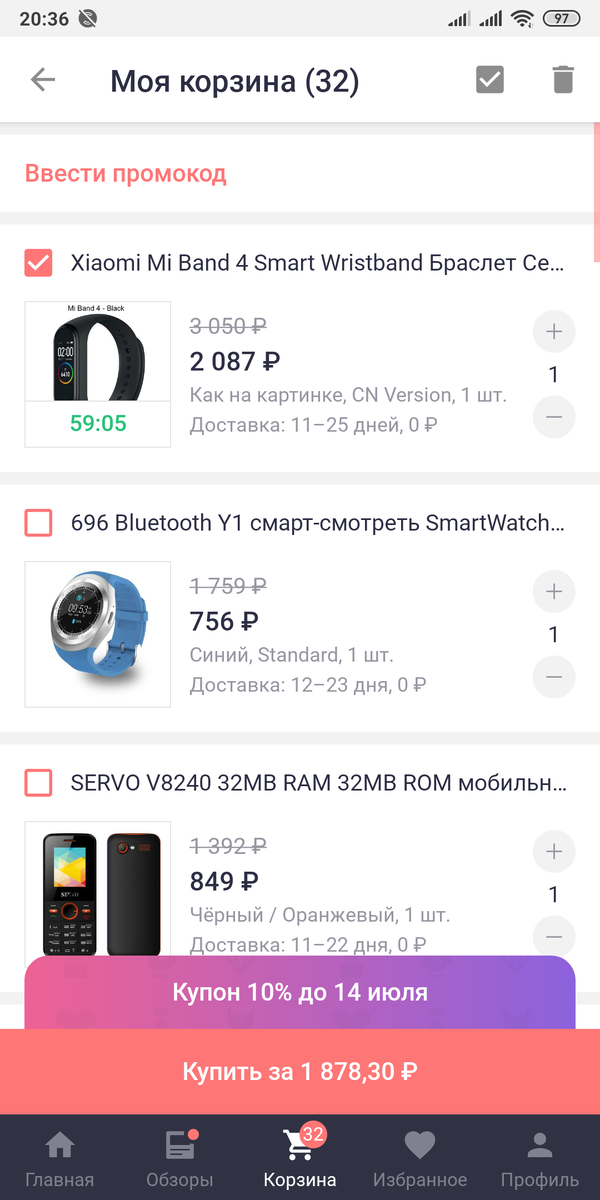Go to the Избранное tab
This screenshot has height=1200, width=600.
point(420,1158)
